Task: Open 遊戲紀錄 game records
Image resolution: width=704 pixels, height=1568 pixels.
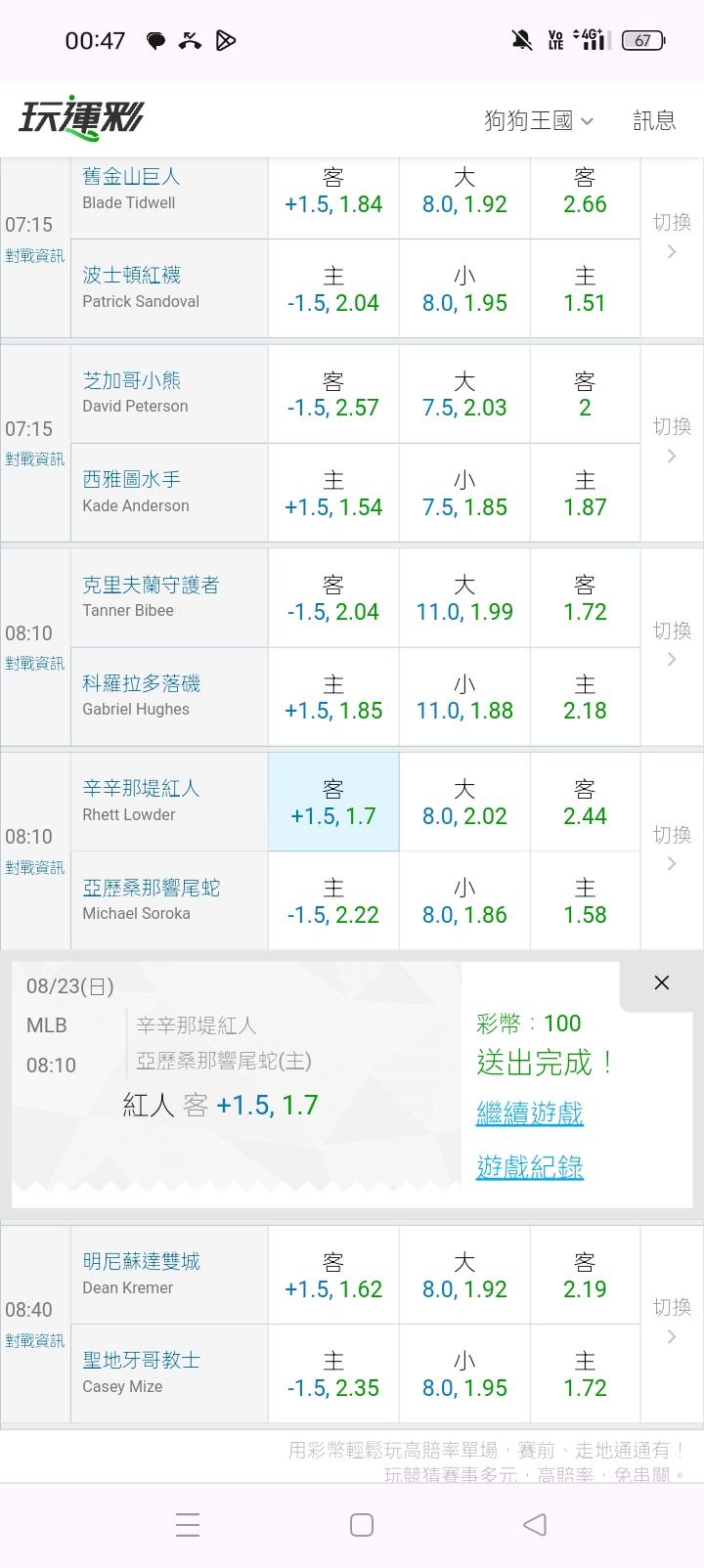Action: (x=529, y=1166)
